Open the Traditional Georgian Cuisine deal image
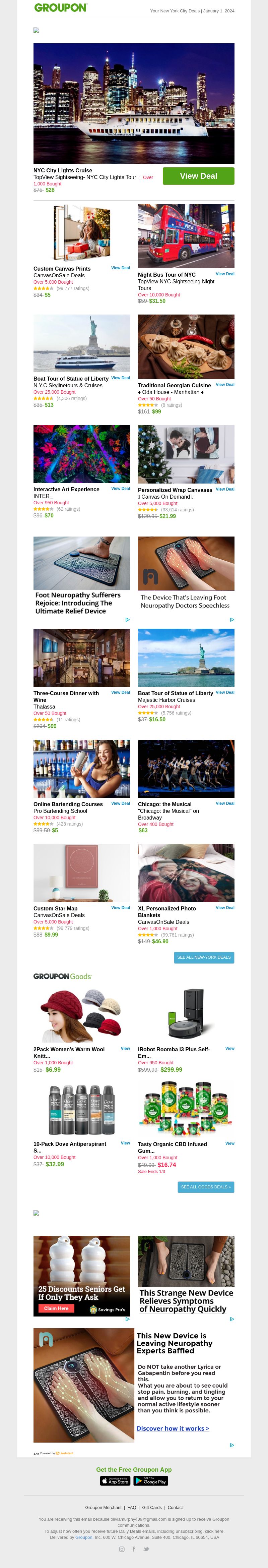268x1568 pixels. pyautogui.click(x=186, y=346)
